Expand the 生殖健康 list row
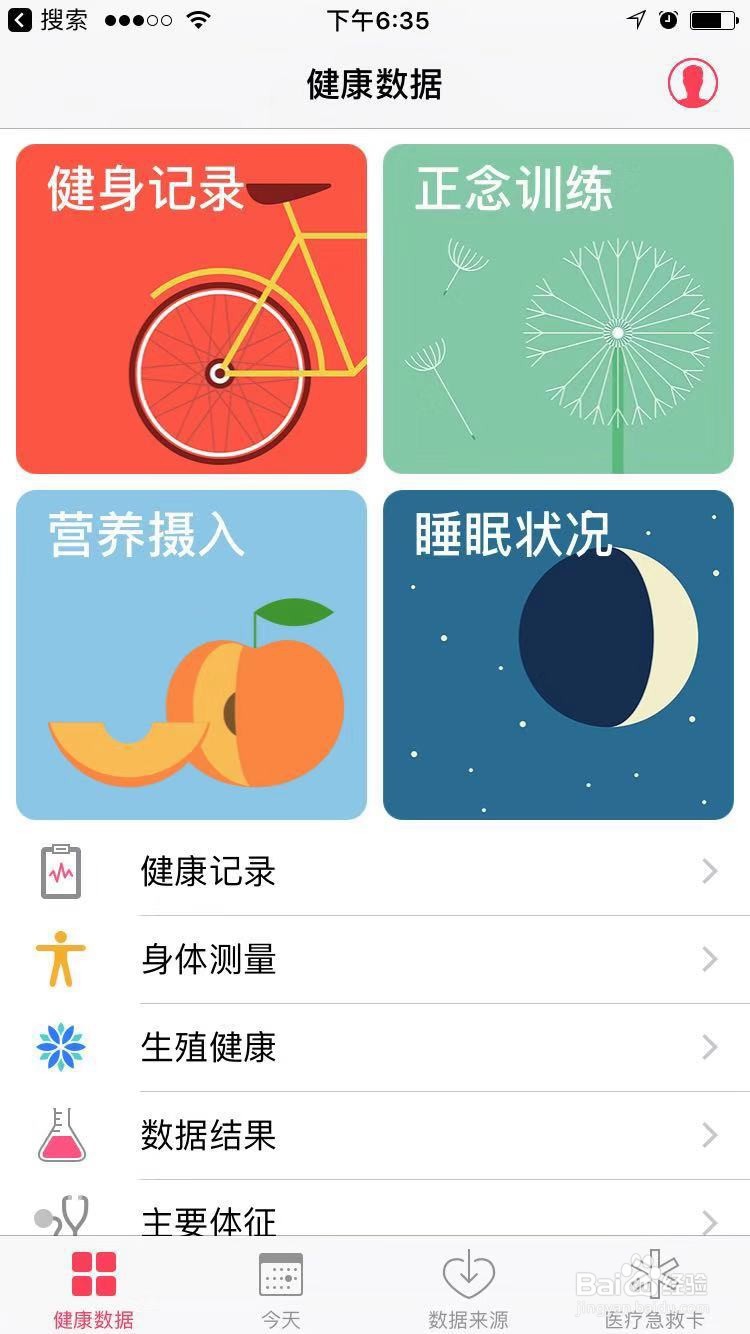This screenshot has width=750, height=1334. (x=400, y=1047)
